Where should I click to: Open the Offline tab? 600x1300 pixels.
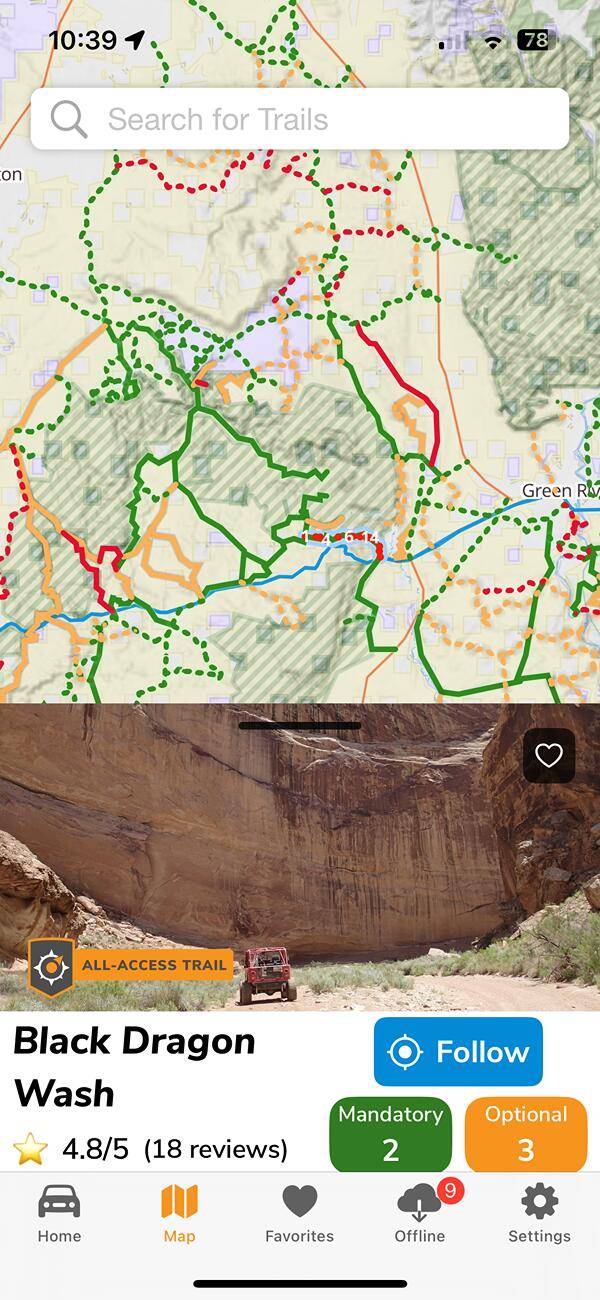pyautogui.click(x=420, y=1214)
